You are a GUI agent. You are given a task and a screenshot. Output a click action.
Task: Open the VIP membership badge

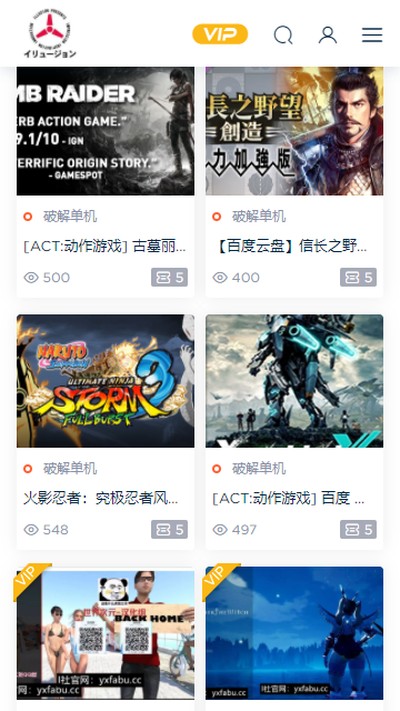(220, 34)
